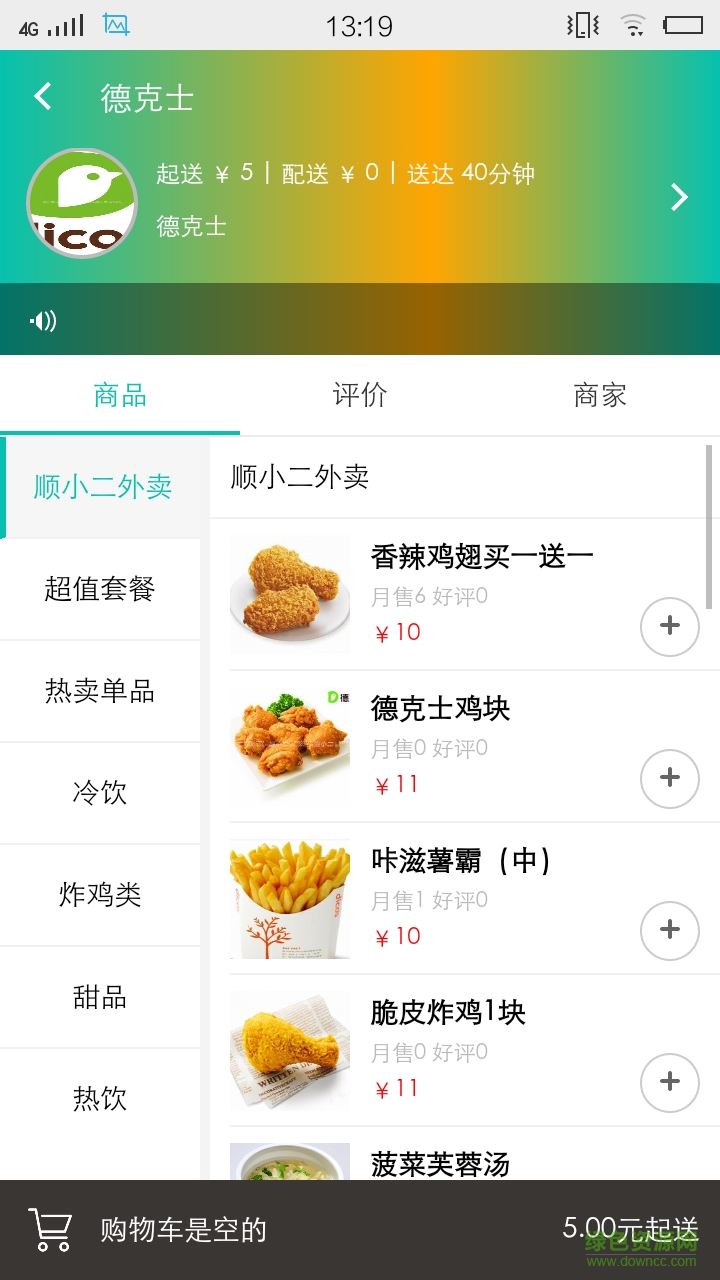Mute the announcement speaker icon
Image resolution: width=720 pixels, height=1280 pixels.
tap(40, 321)
